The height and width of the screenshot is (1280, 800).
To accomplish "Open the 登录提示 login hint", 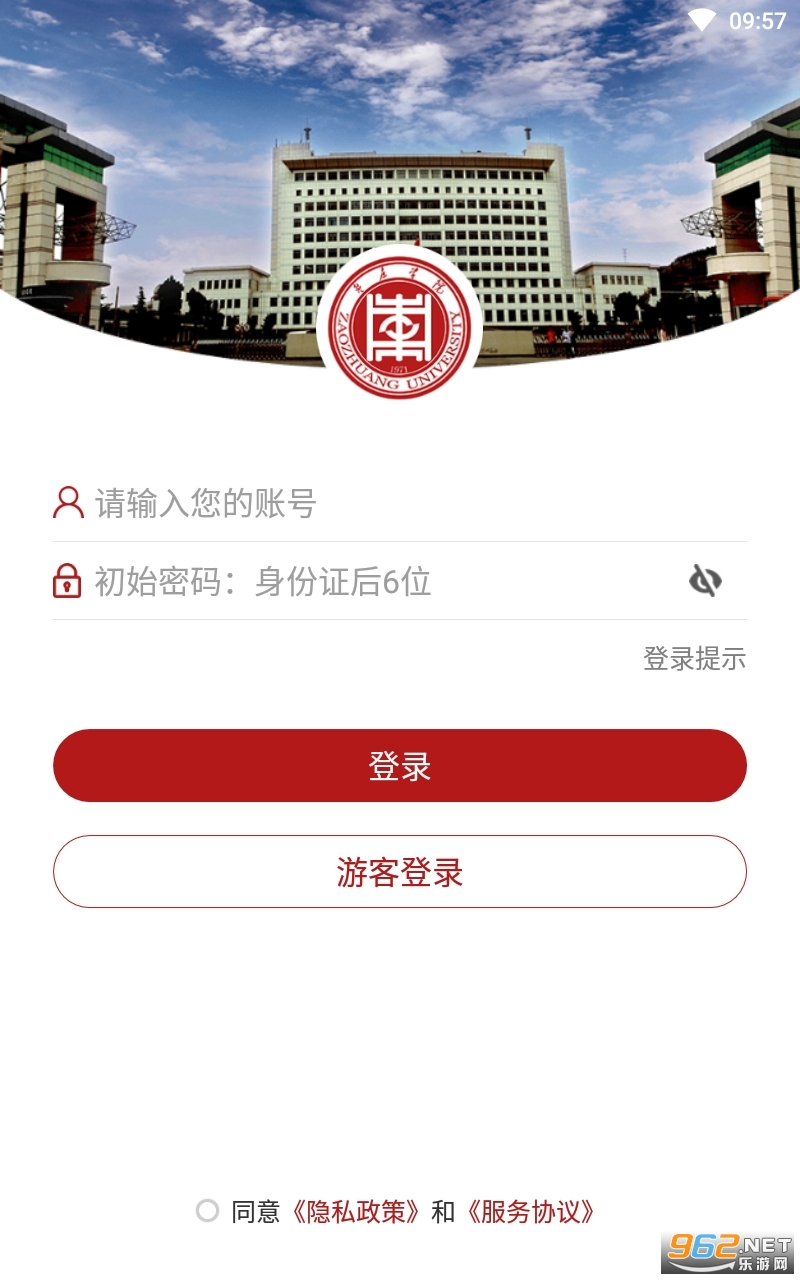I will tap(694, 659).
